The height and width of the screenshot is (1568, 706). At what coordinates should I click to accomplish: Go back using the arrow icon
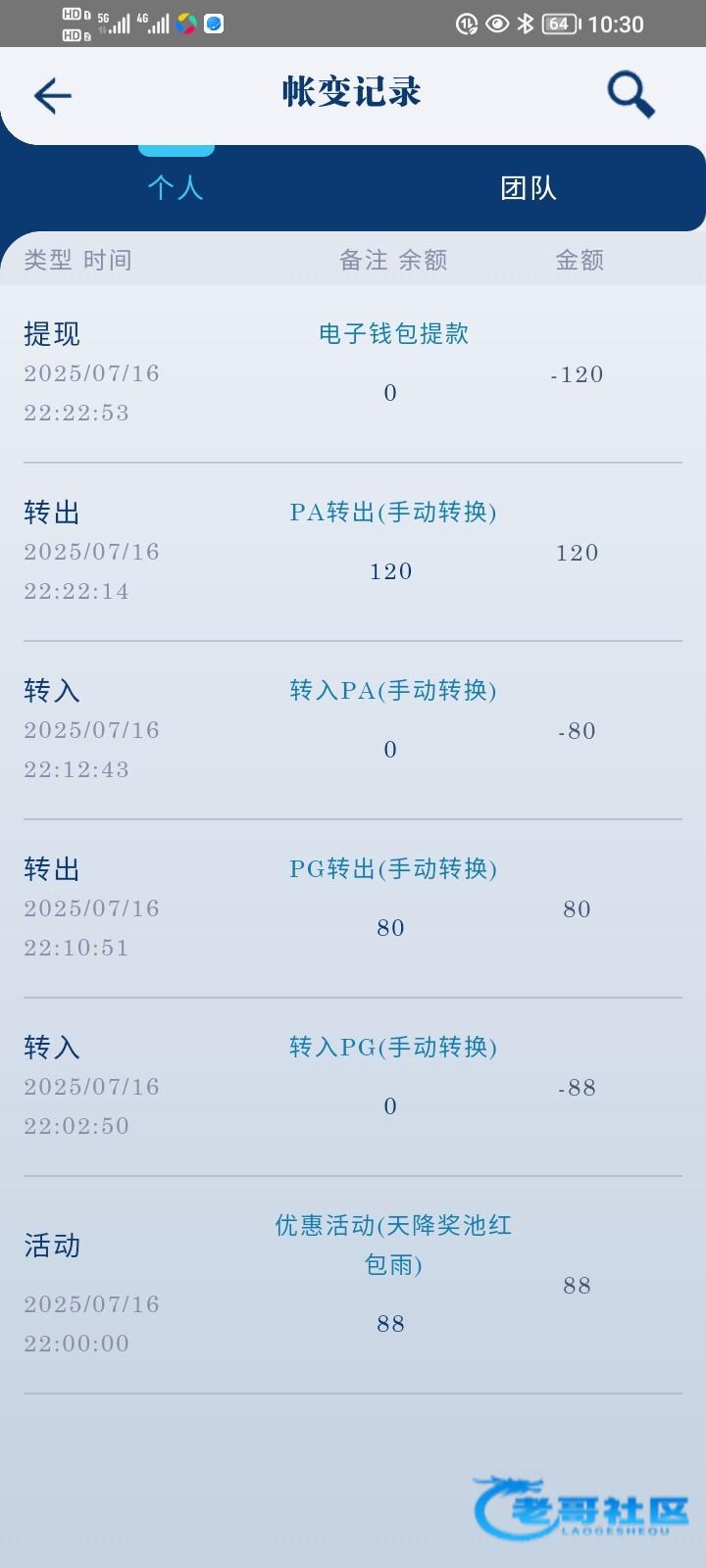click(x=53, y=95)
